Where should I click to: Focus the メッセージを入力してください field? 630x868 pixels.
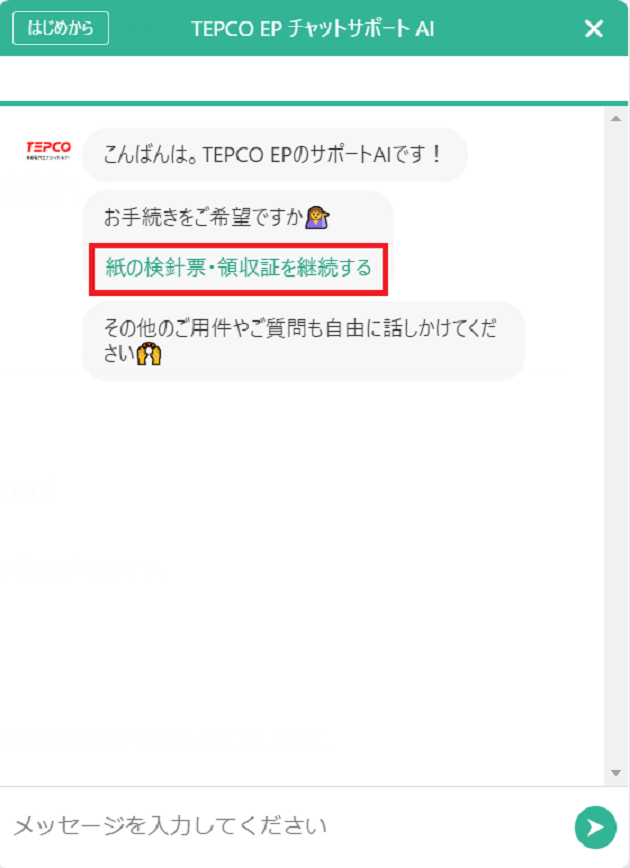285,826
